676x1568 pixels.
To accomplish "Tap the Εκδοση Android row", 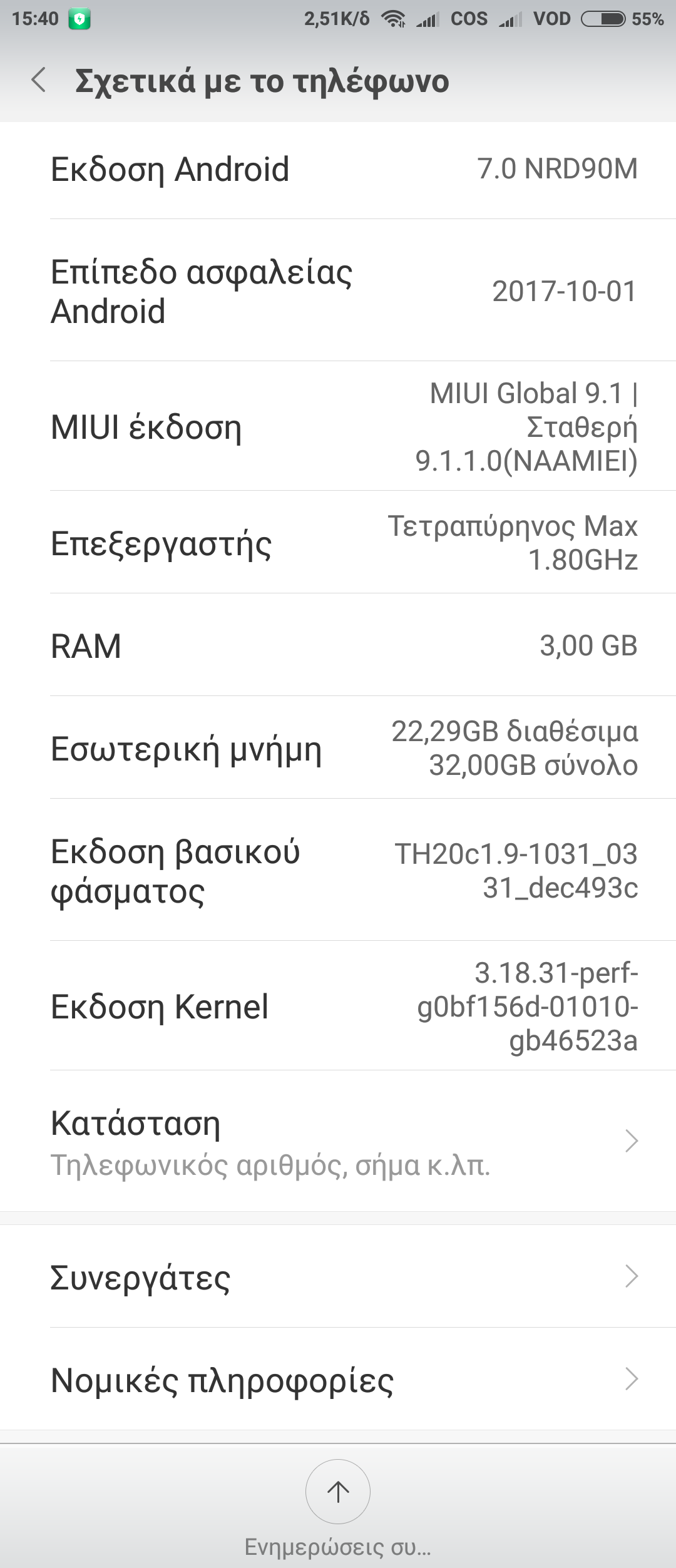I will click(338, 169).
